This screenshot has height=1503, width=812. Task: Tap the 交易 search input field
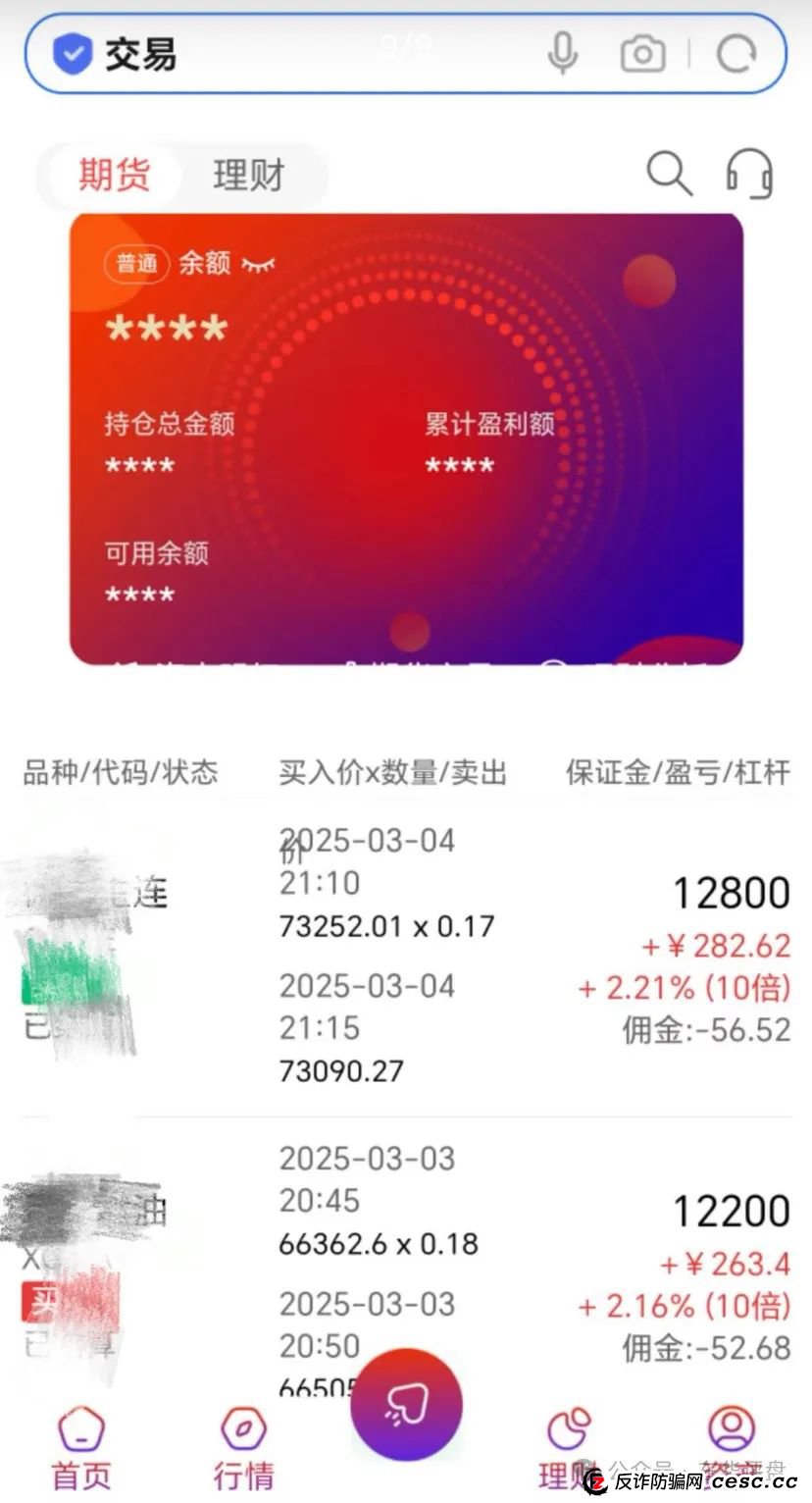pyautogui.click(x=294, y=55)
